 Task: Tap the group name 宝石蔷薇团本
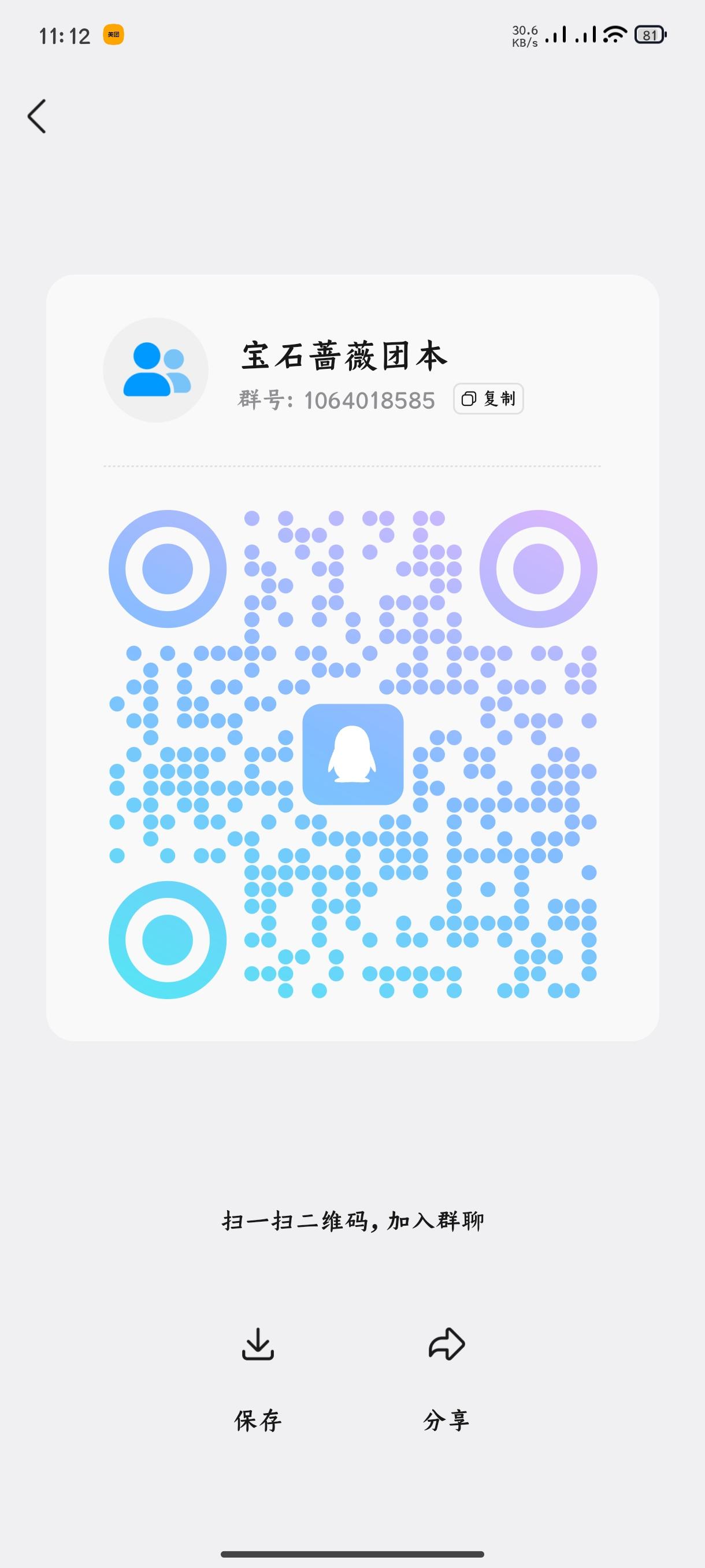point(343,358)
